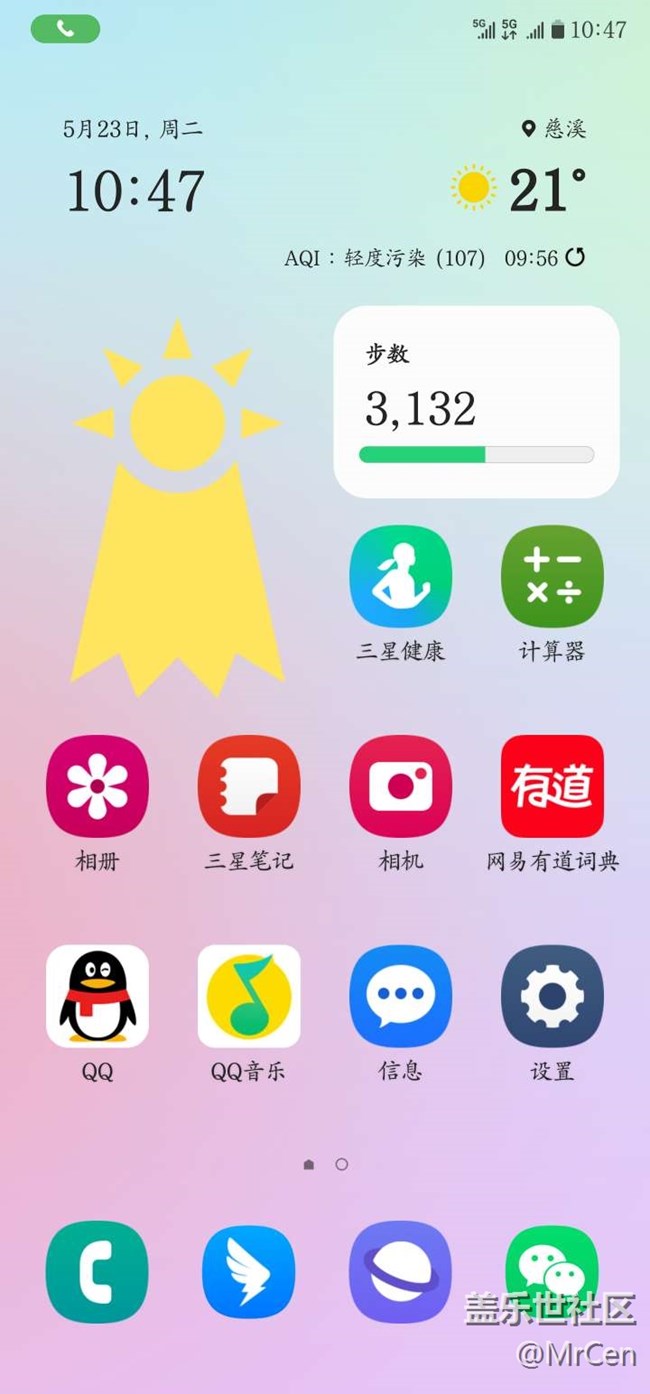Open 网易有道词典 dictionary app
650x1394 pixels.
coord(552,787)
